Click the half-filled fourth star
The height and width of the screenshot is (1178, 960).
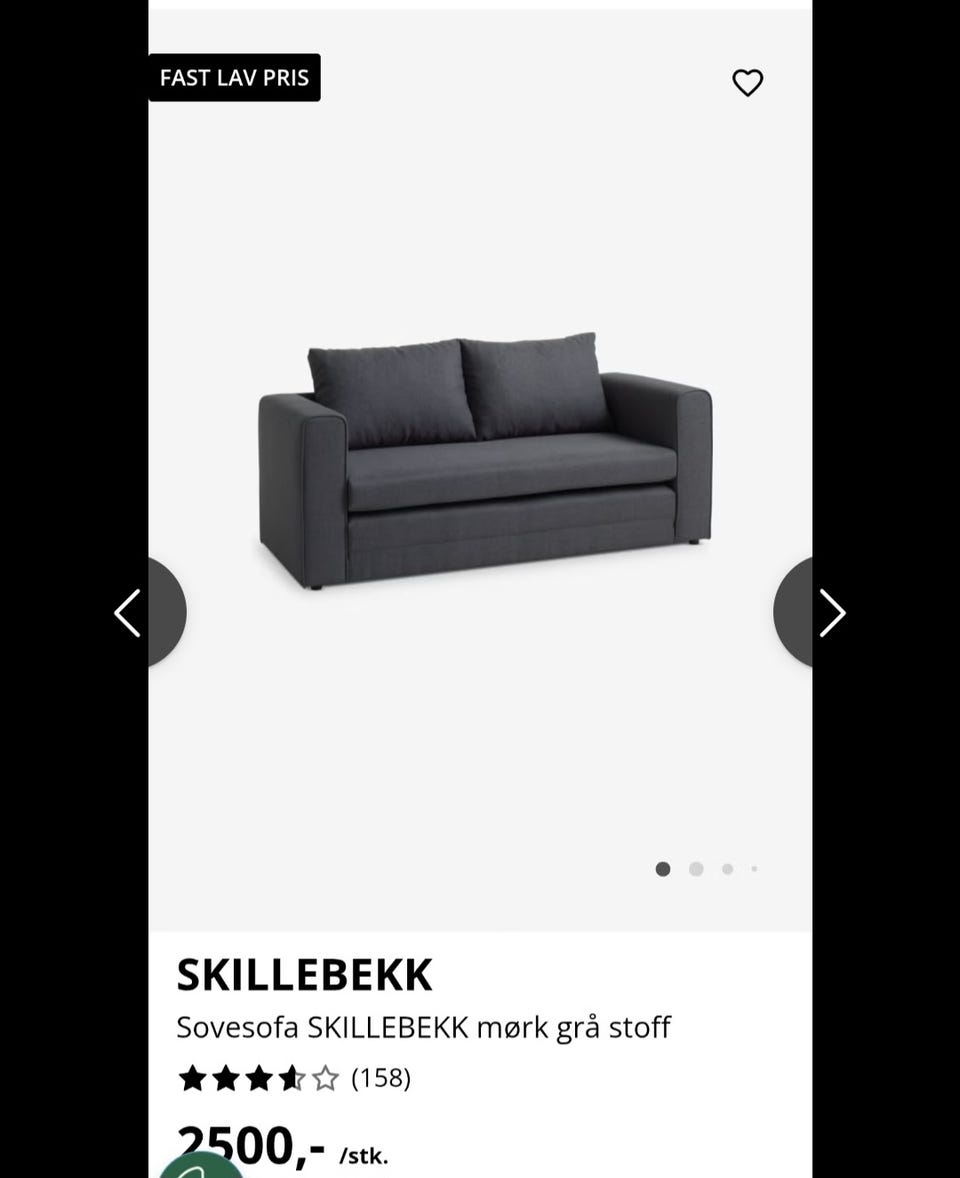pos(290,1078)
